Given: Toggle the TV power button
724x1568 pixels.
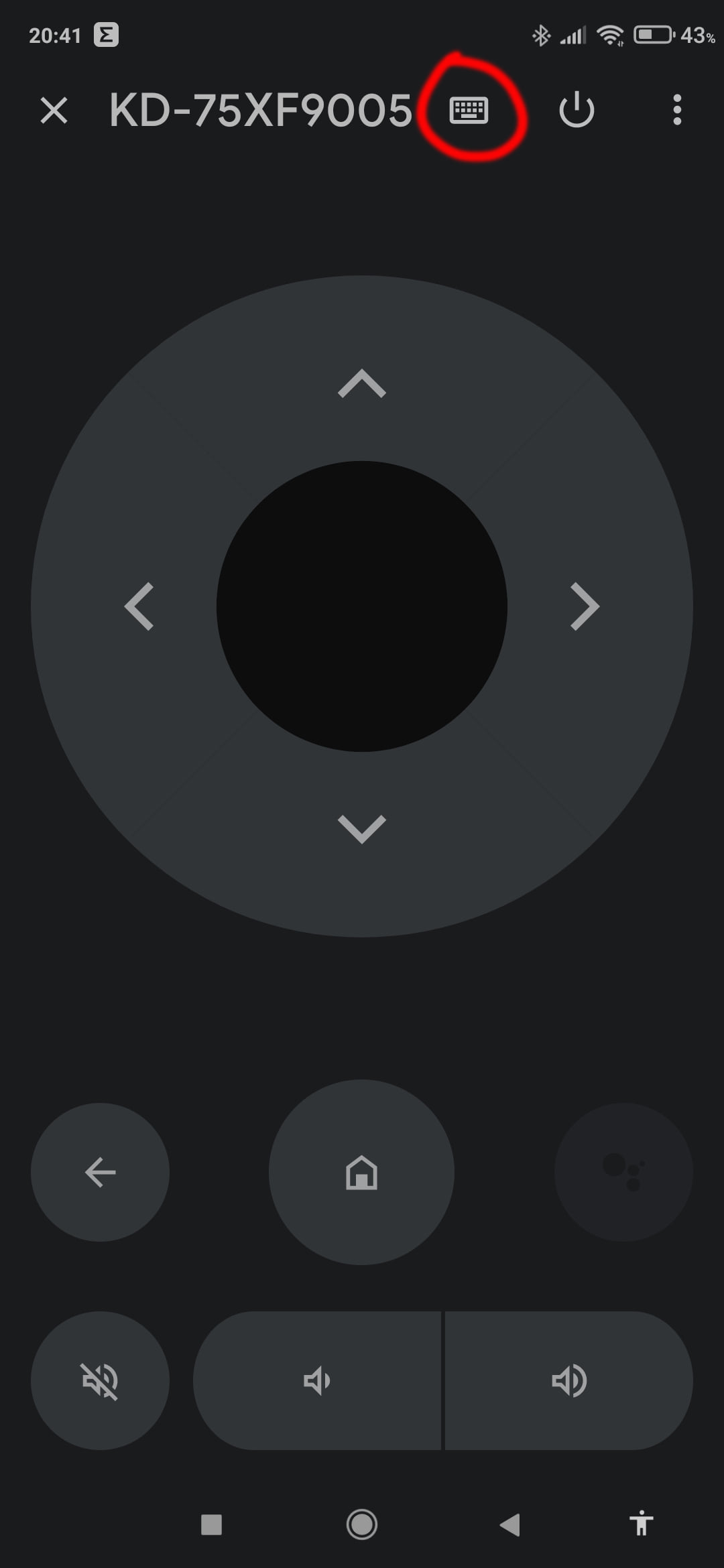Looking at the screenshot, I should [577, 110].
